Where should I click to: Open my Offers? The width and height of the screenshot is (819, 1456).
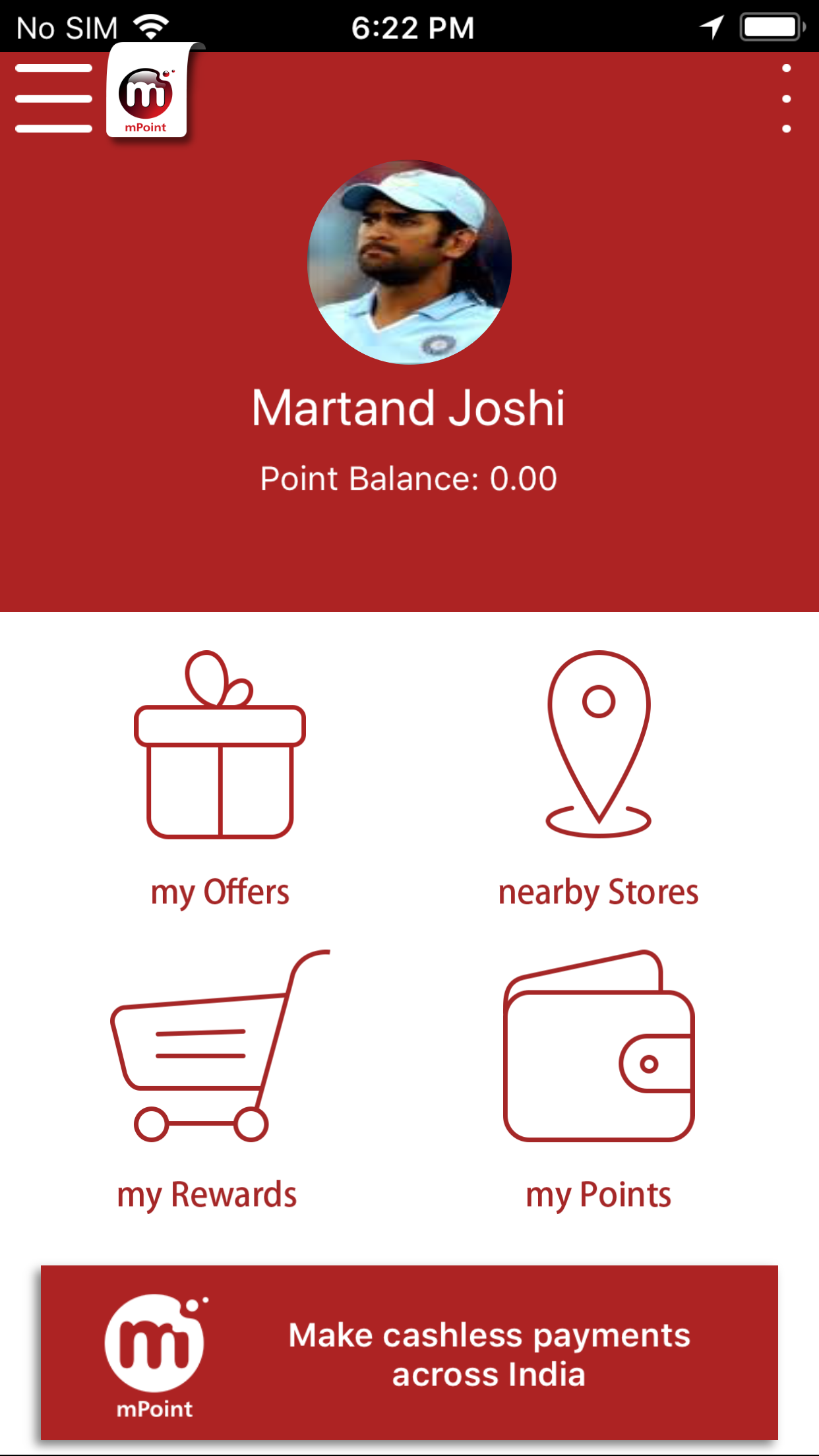[x=220, y=778]
